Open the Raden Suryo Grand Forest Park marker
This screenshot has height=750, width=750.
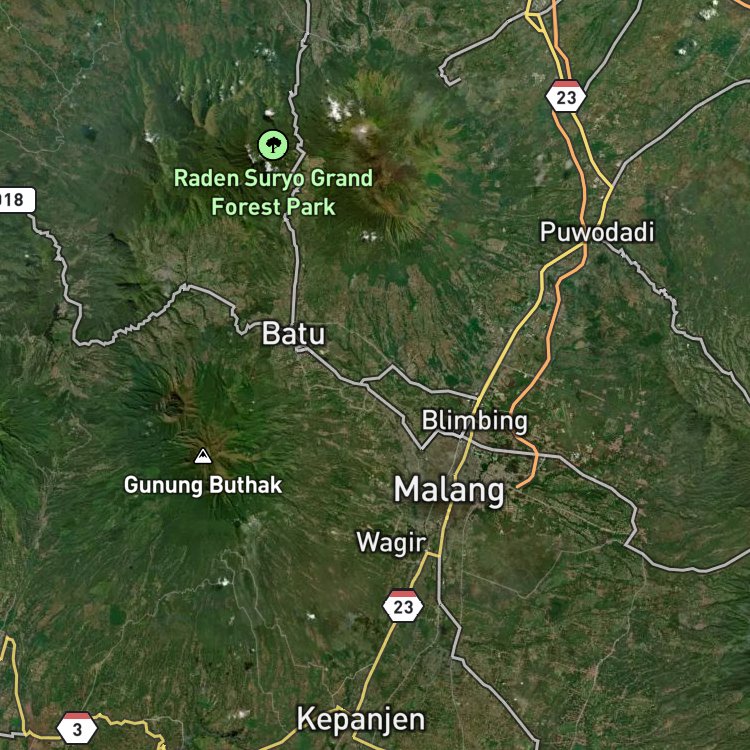pos(273,145)
